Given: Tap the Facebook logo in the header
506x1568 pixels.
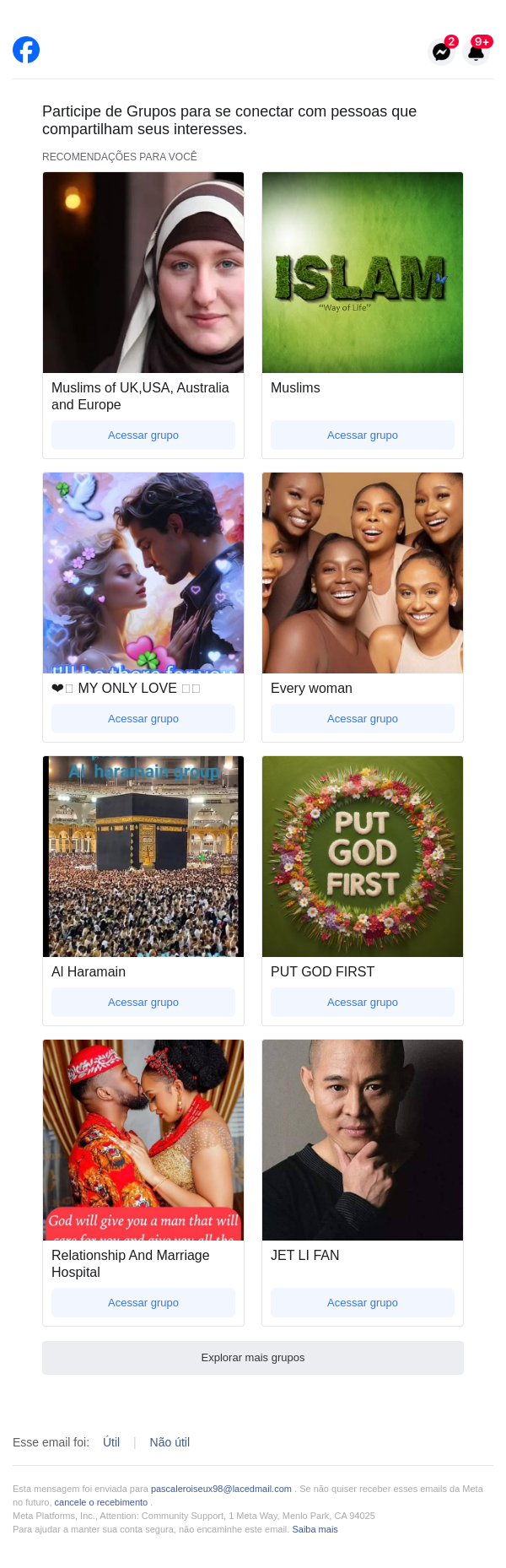Looking at the screenshot, I should pos(26,50).
